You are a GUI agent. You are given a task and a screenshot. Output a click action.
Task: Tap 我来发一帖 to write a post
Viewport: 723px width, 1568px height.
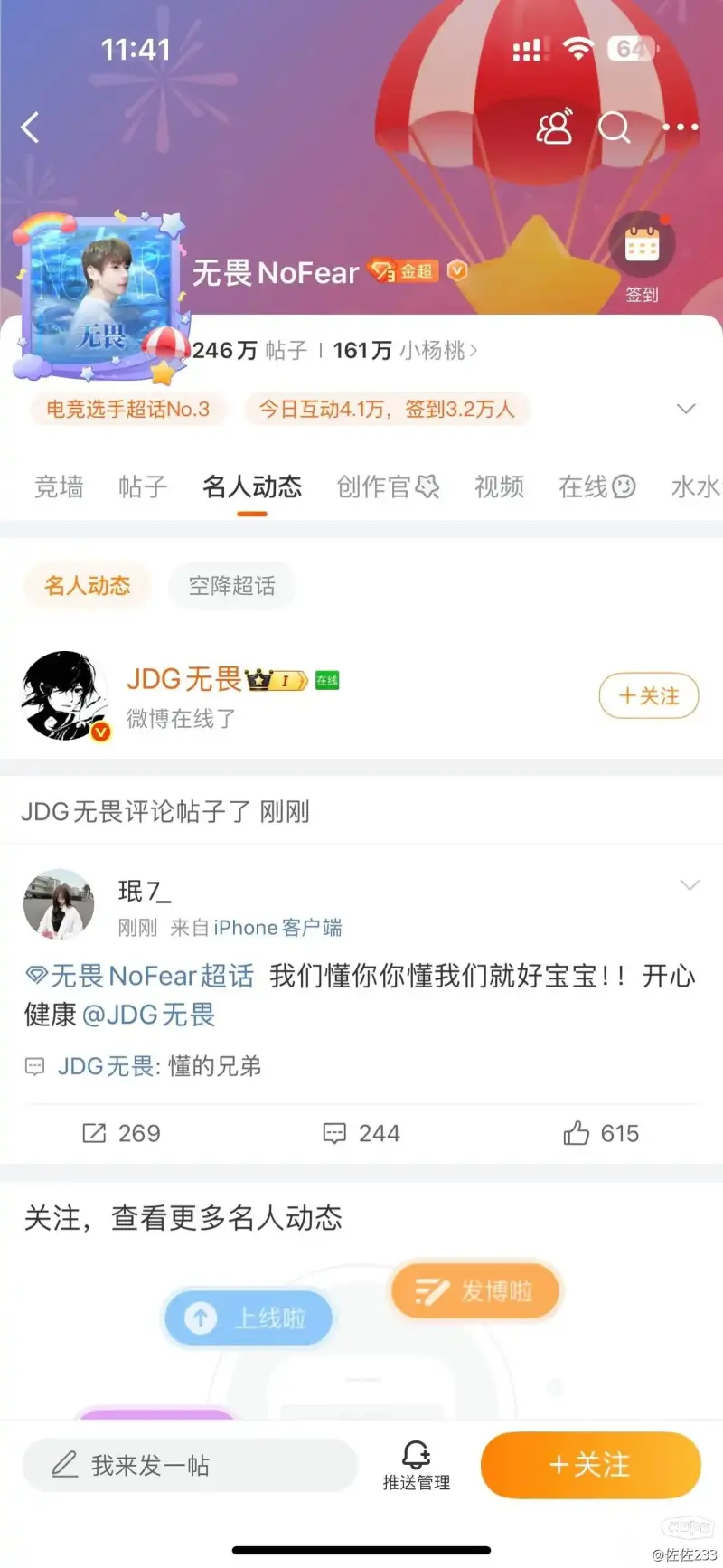[190, 1465]
